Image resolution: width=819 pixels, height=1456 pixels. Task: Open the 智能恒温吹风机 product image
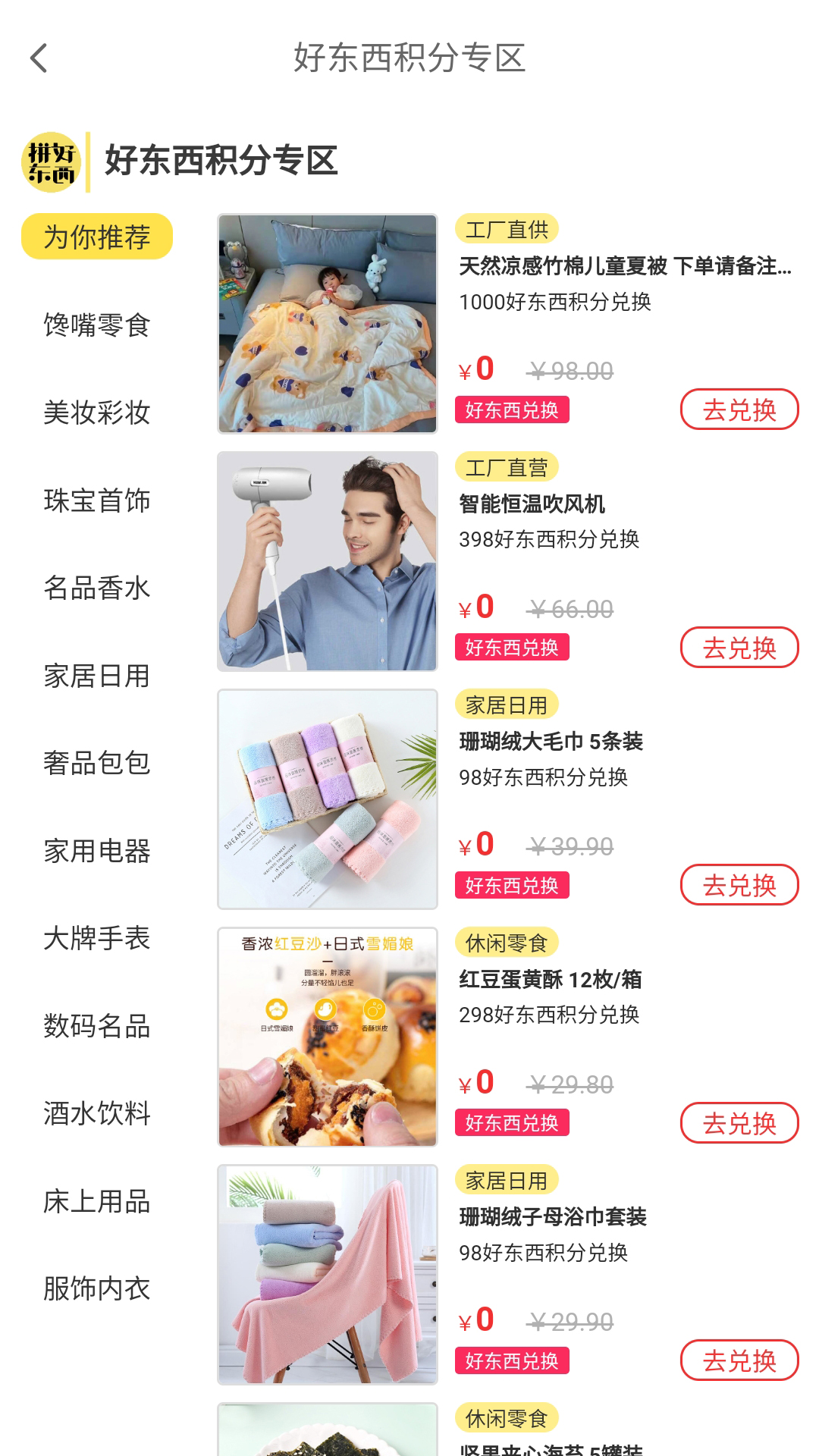[x=328, y=561]
